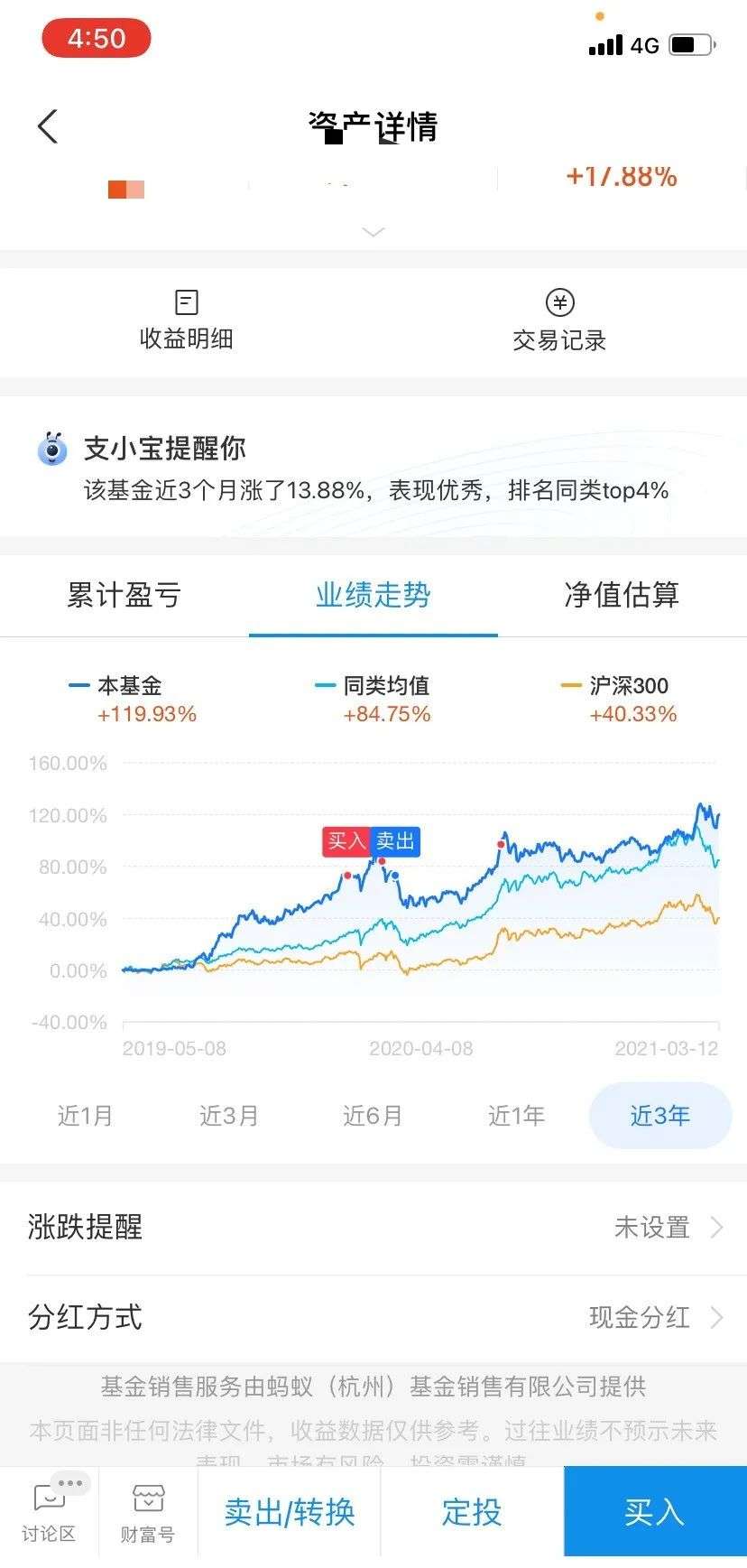The height and width of the screenshot is (1568, 747).
Task: Select the 业绩走势 tab
Action: 373,595
